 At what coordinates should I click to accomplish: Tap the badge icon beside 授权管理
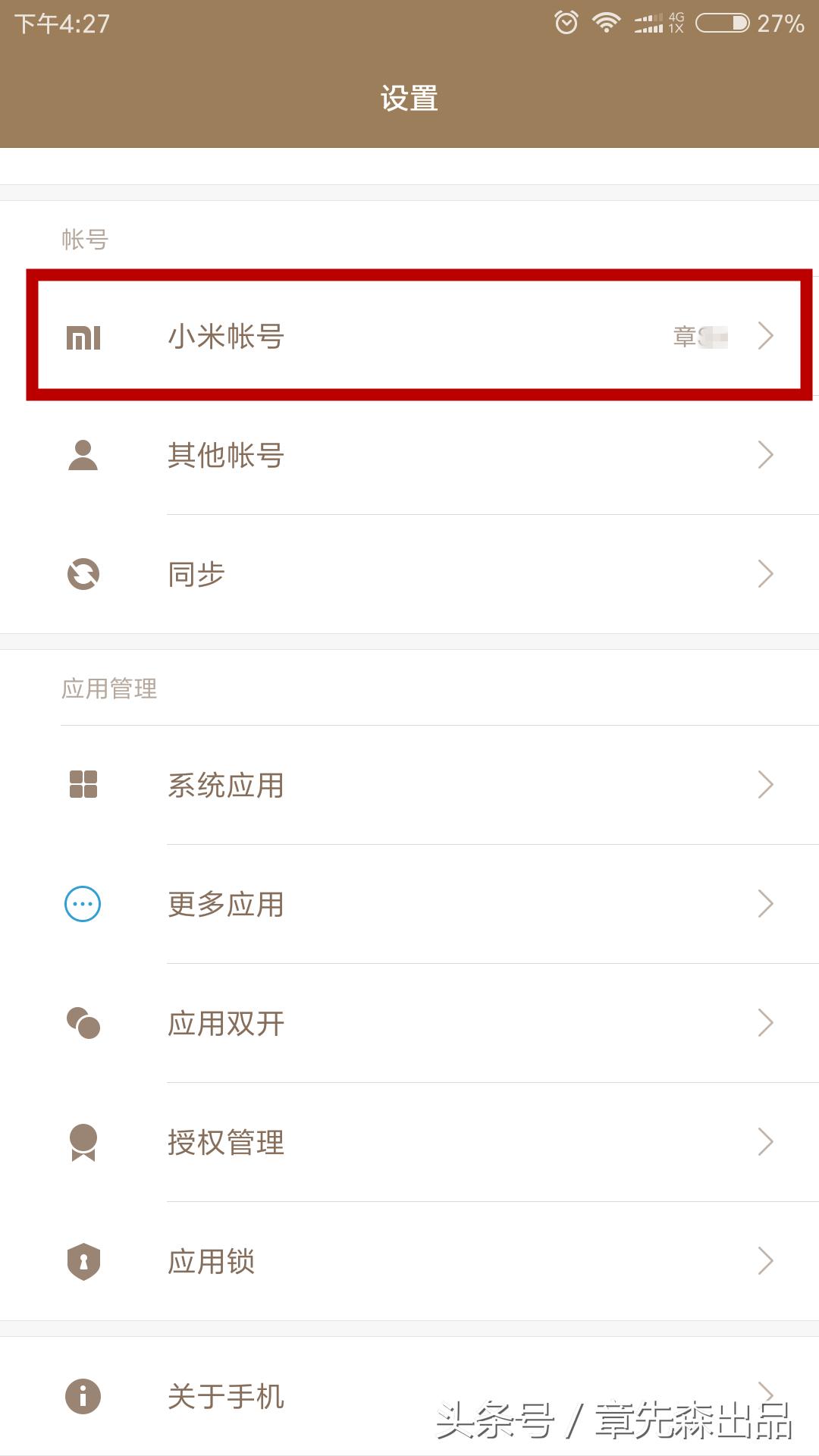click(83, 1143)
